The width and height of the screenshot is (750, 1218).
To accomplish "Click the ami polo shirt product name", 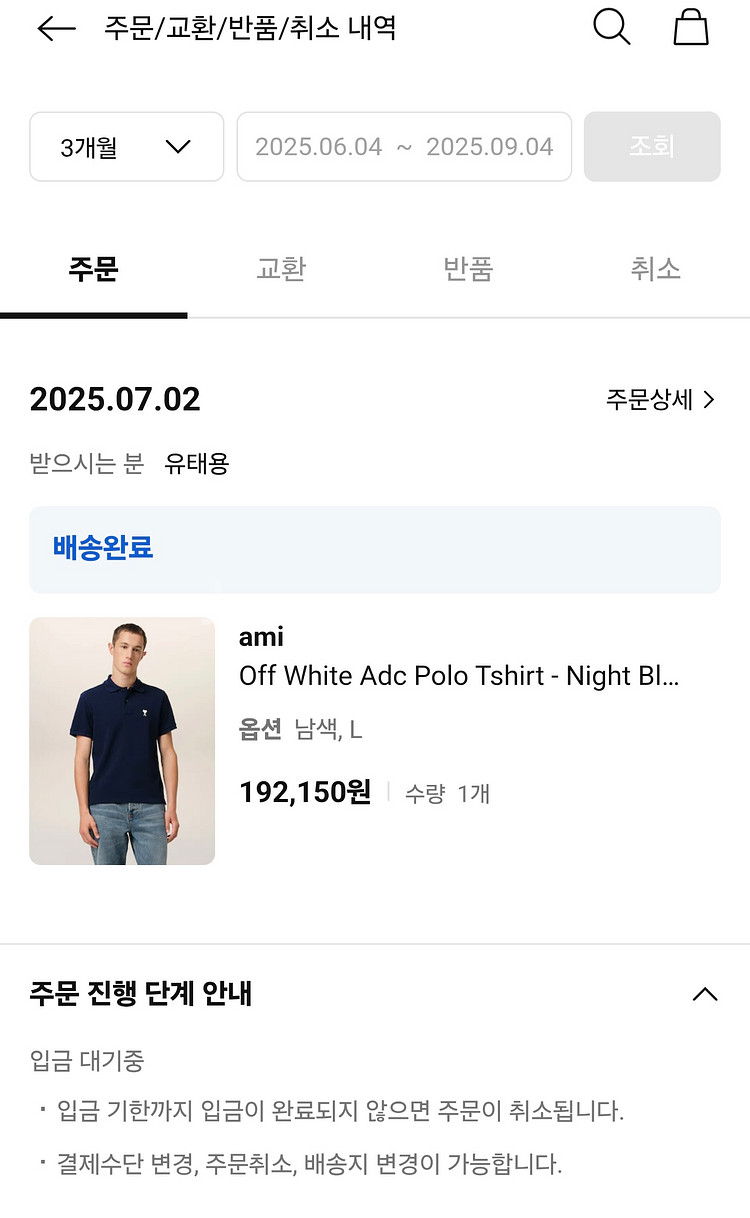I will [460, 675].
